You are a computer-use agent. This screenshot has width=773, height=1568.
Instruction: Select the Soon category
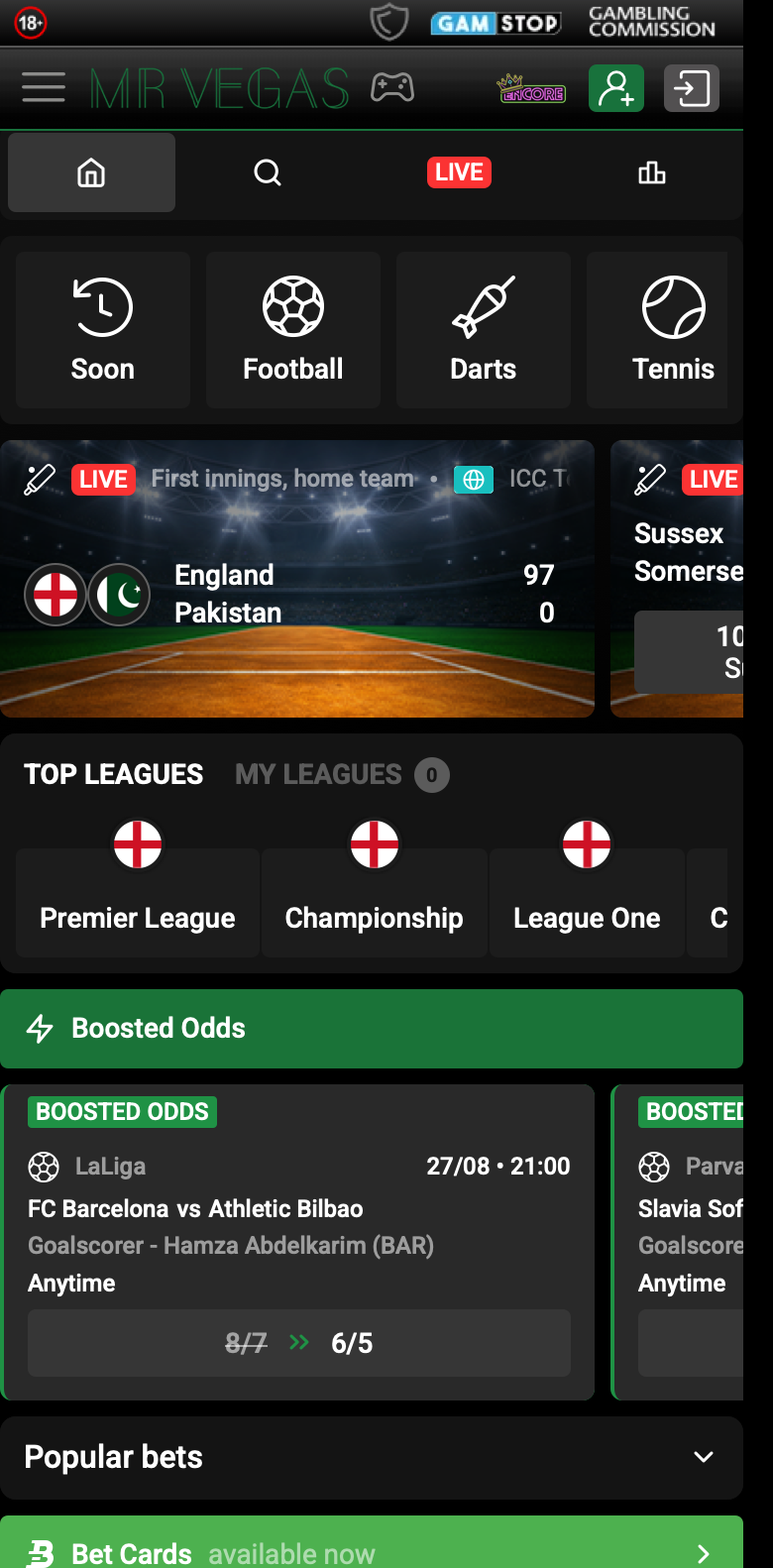pos(103,330)
